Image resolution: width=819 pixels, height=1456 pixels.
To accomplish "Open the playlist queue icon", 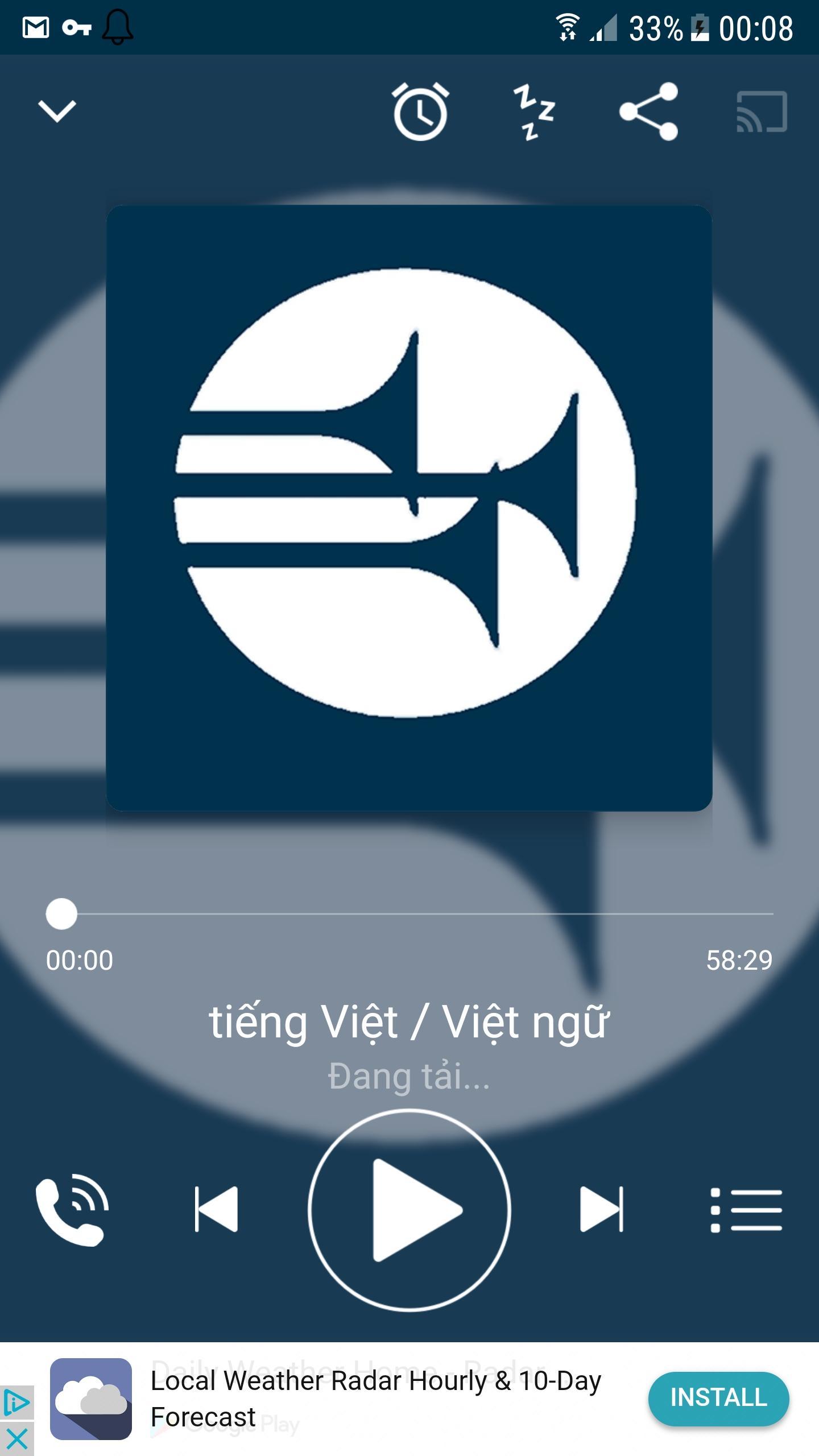I will click(x=746, y=1210).
